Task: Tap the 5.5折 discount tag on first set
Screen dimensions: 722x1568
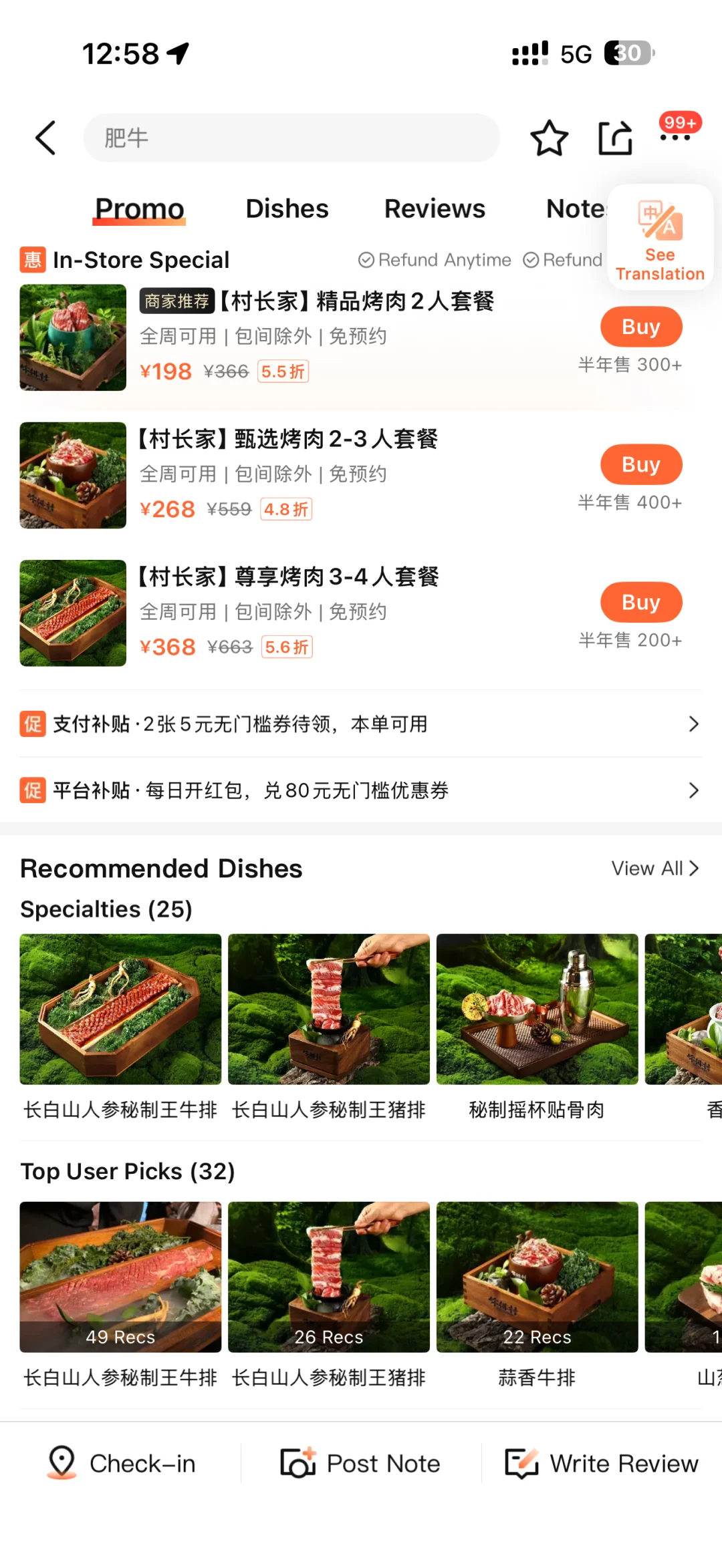Action: click(x=282, y=371)
